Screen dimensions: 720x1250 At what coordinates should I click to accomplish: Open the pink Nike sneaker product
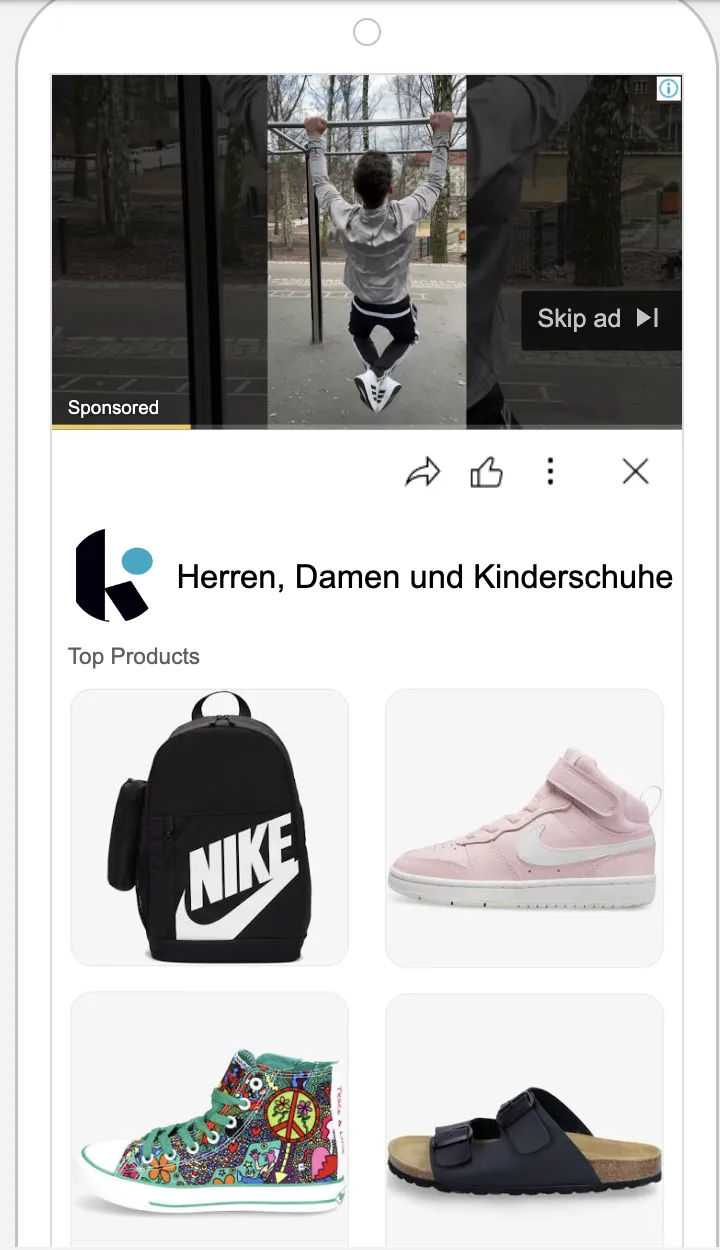click(524, 827)
